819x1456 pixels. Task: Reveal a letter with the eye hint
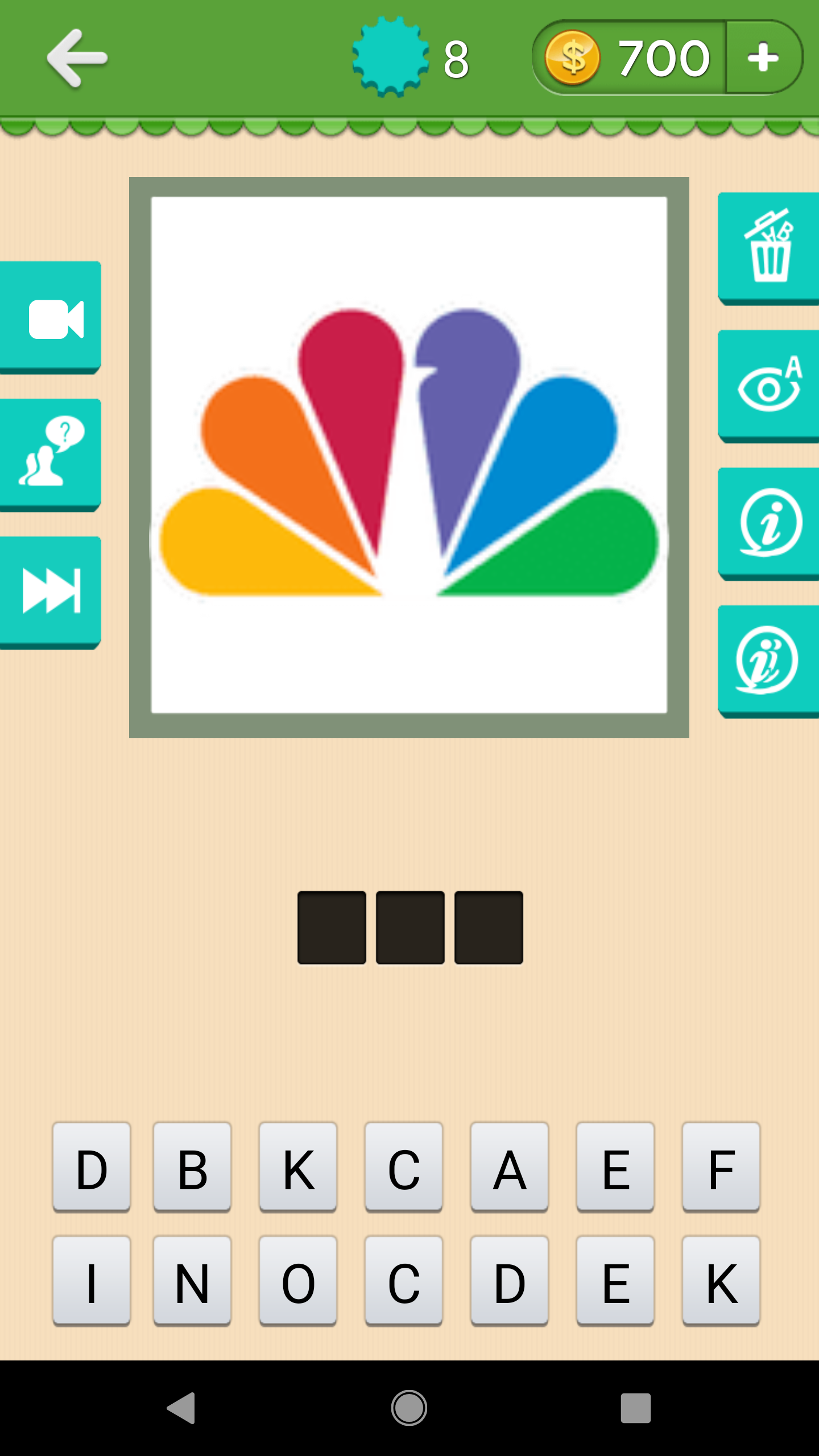coord(768,386)
